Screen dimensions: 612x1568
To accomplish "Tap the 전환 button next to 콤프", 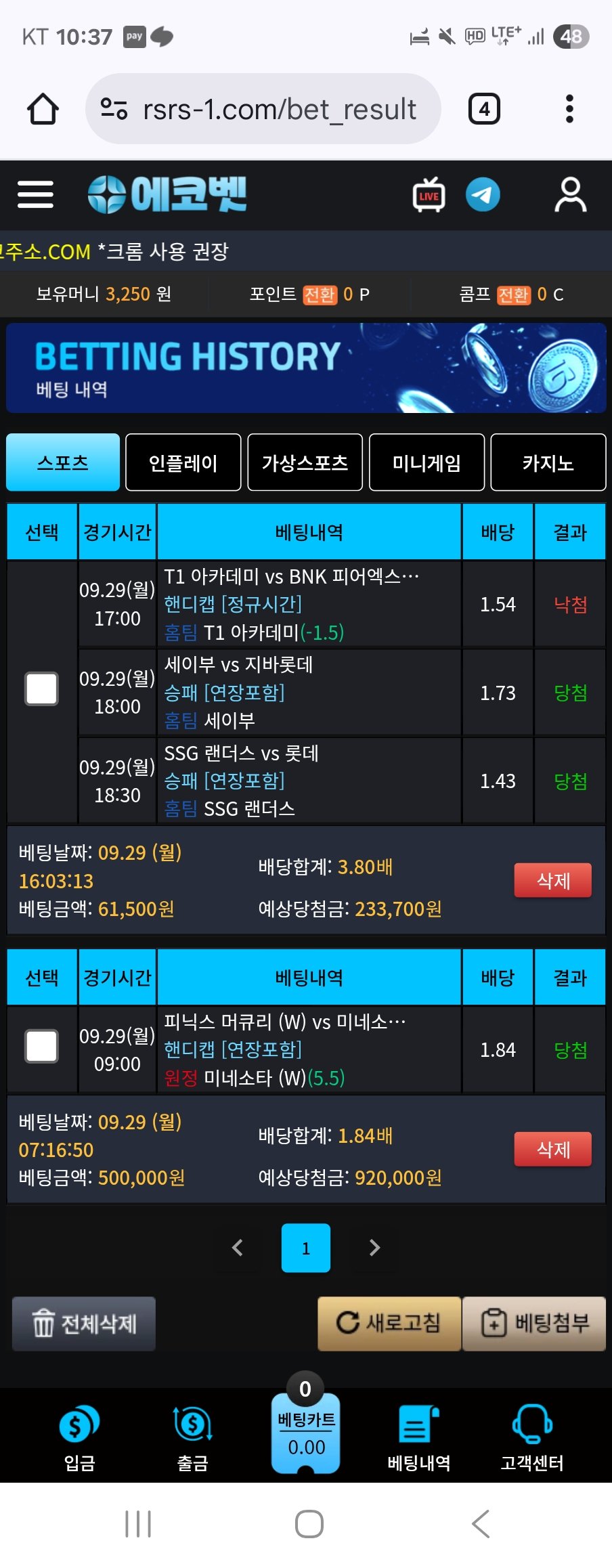I will [513, 295].
